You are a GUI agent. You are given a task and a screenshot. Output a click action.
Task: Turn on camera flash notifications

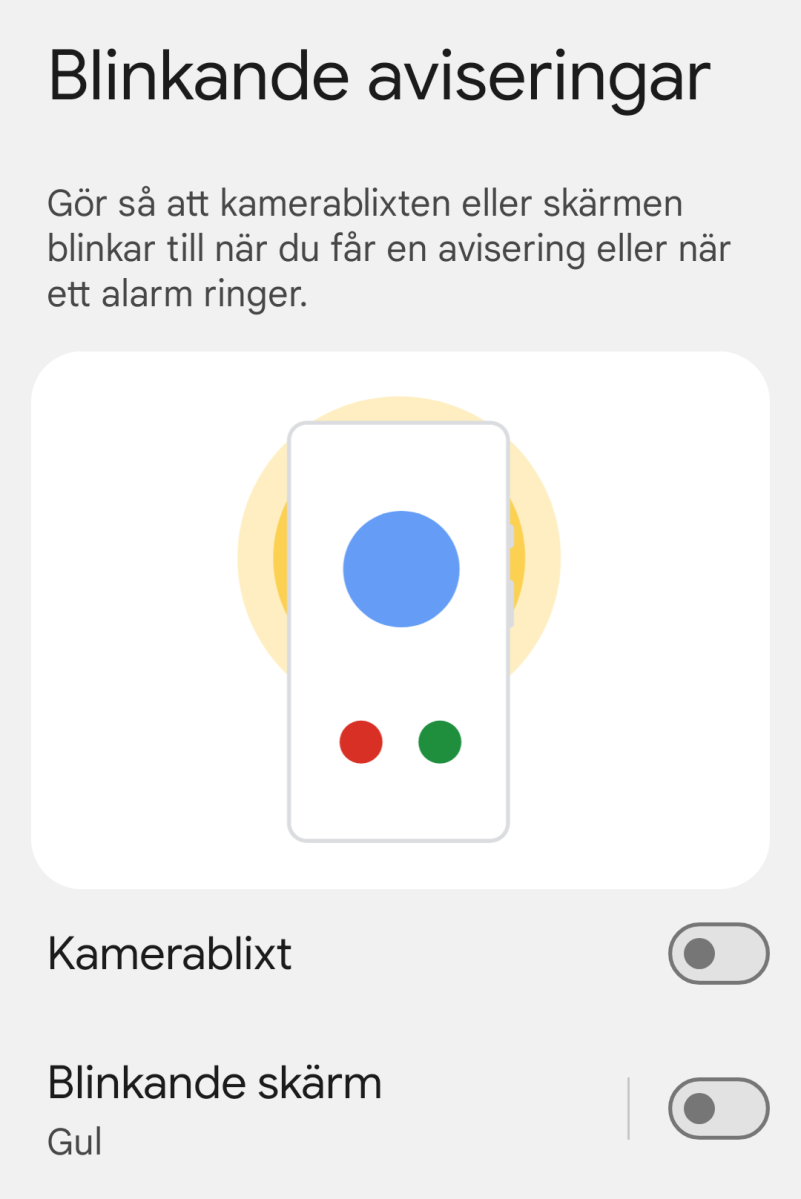pos(718,954)
